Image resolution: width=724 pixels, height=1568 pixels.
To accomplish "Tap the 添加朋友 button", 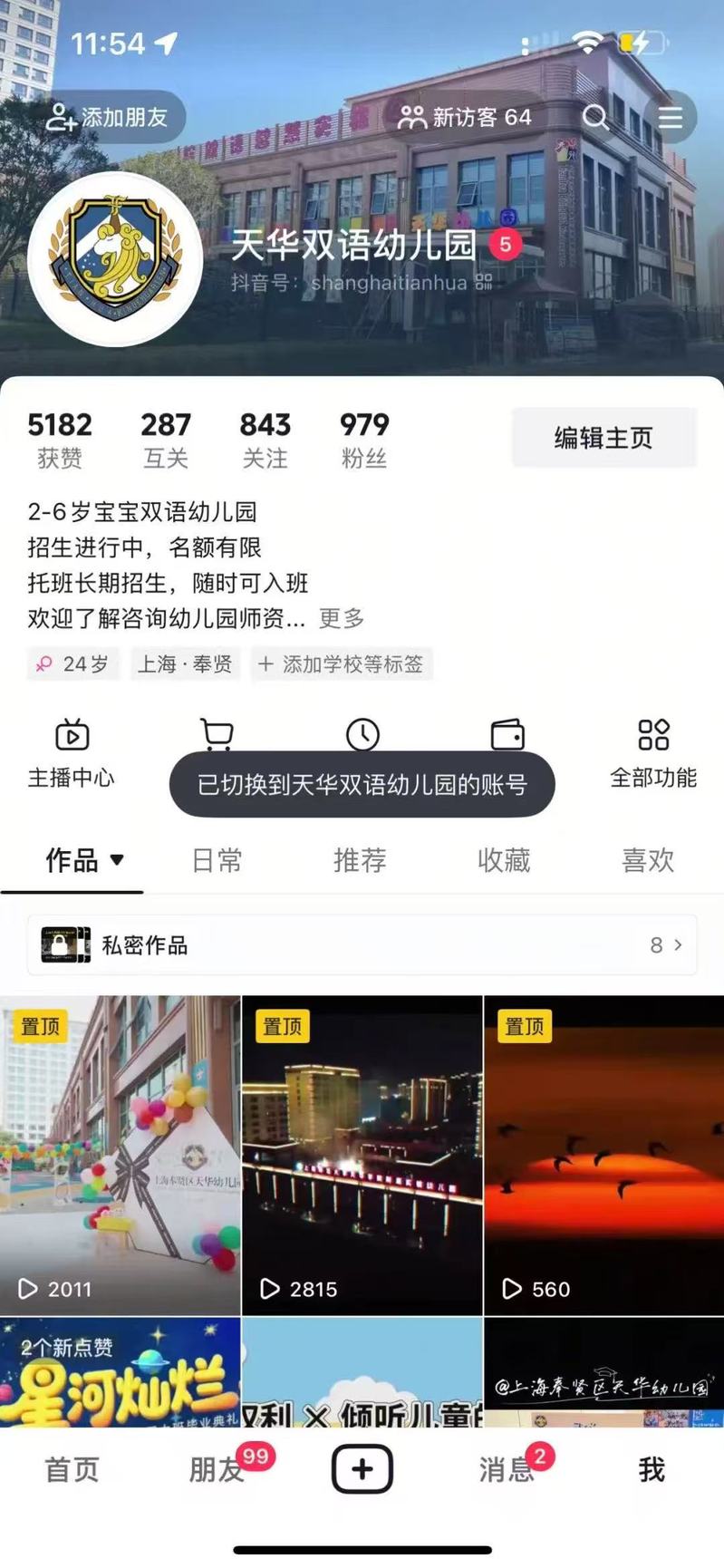I will point(109,117).
